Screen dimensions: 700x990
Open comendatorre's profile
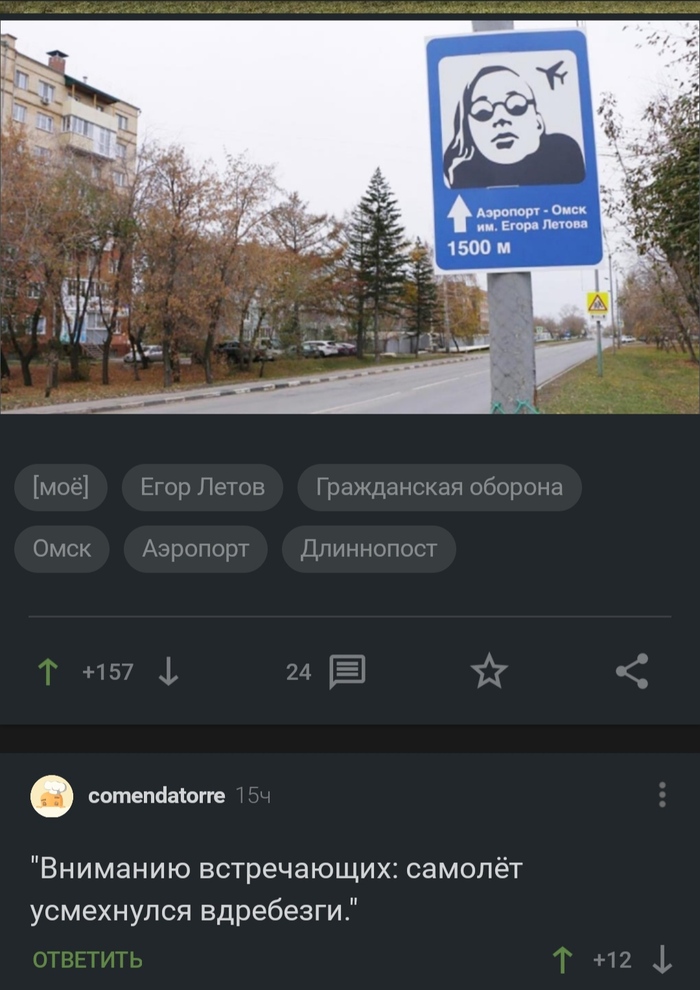click(x=156, y=796)
